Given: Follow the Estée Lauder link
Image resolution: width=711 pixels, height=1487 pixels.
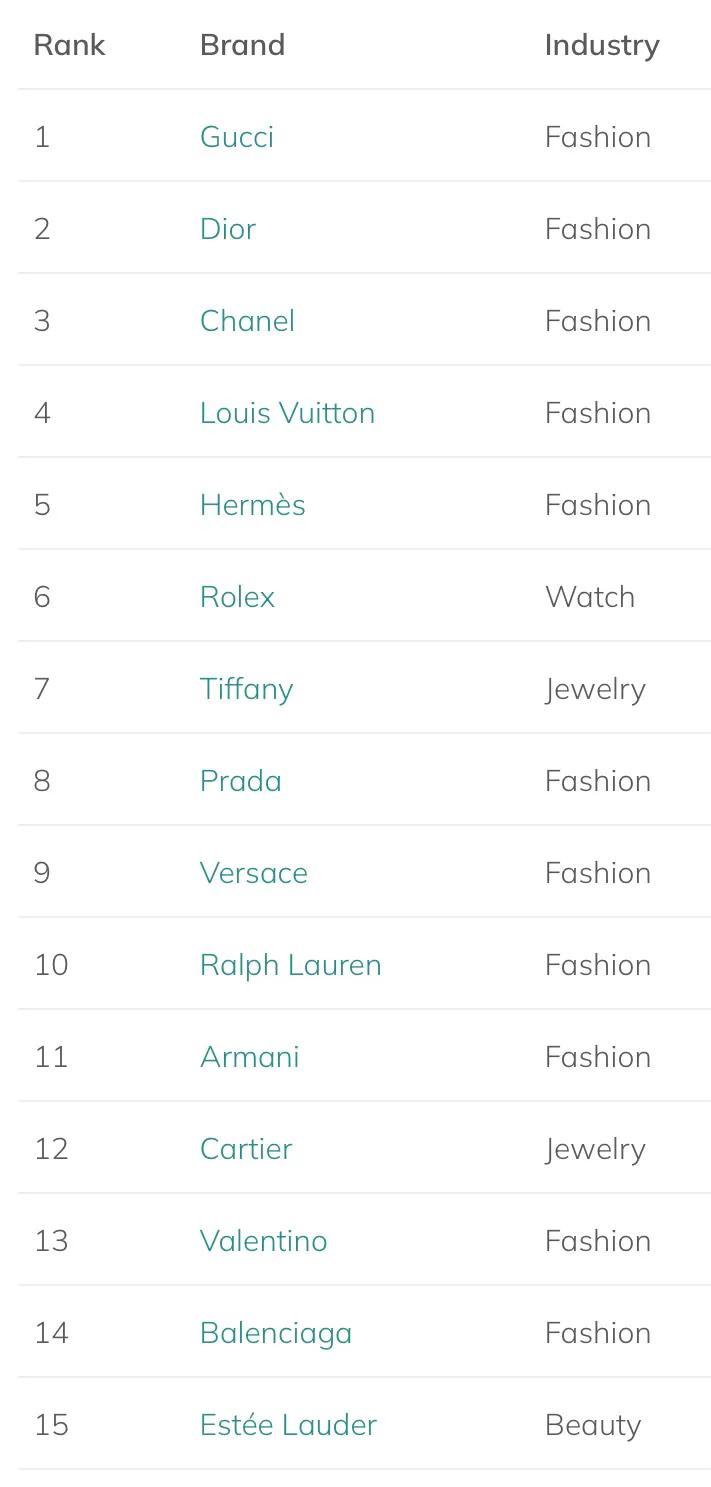Looking at the screenshot, I should pos(288,1425).
